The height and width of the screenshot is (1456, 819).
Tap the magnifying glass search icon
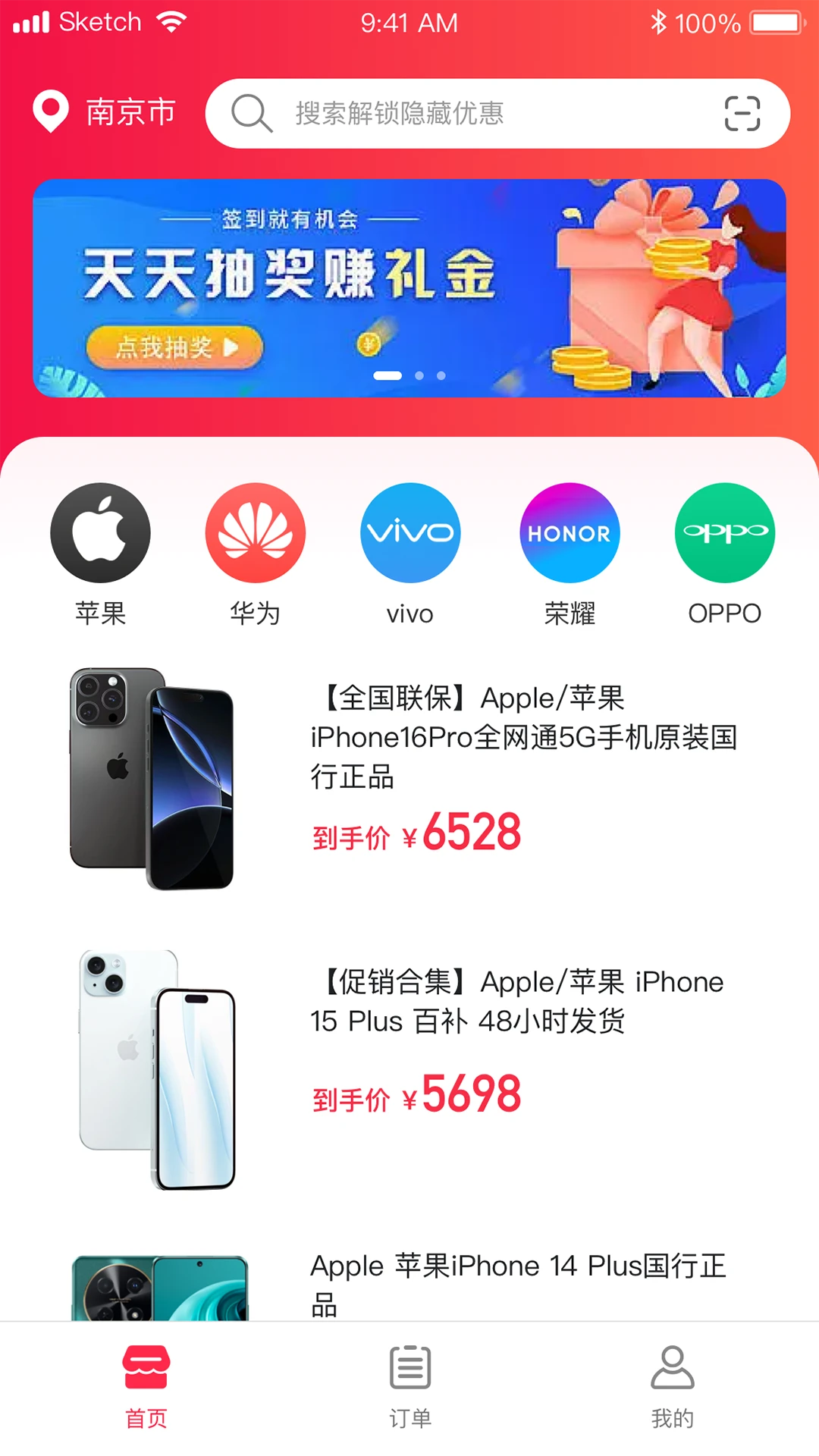(250, 113)
